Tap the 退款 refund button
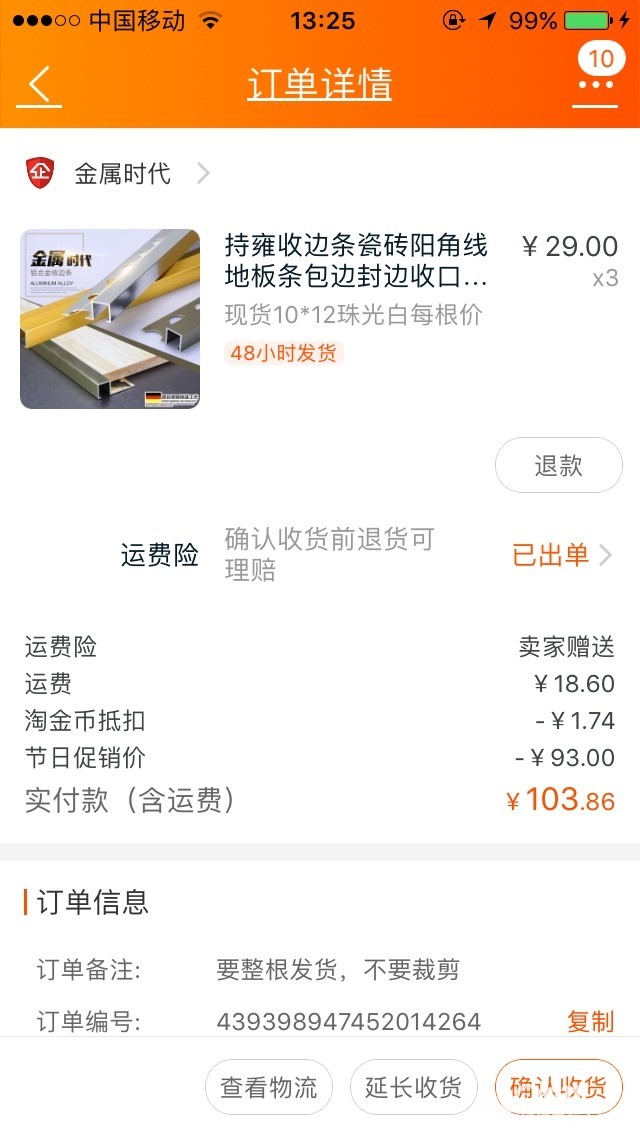This screenshot has height=1136, width=640. 558,465
